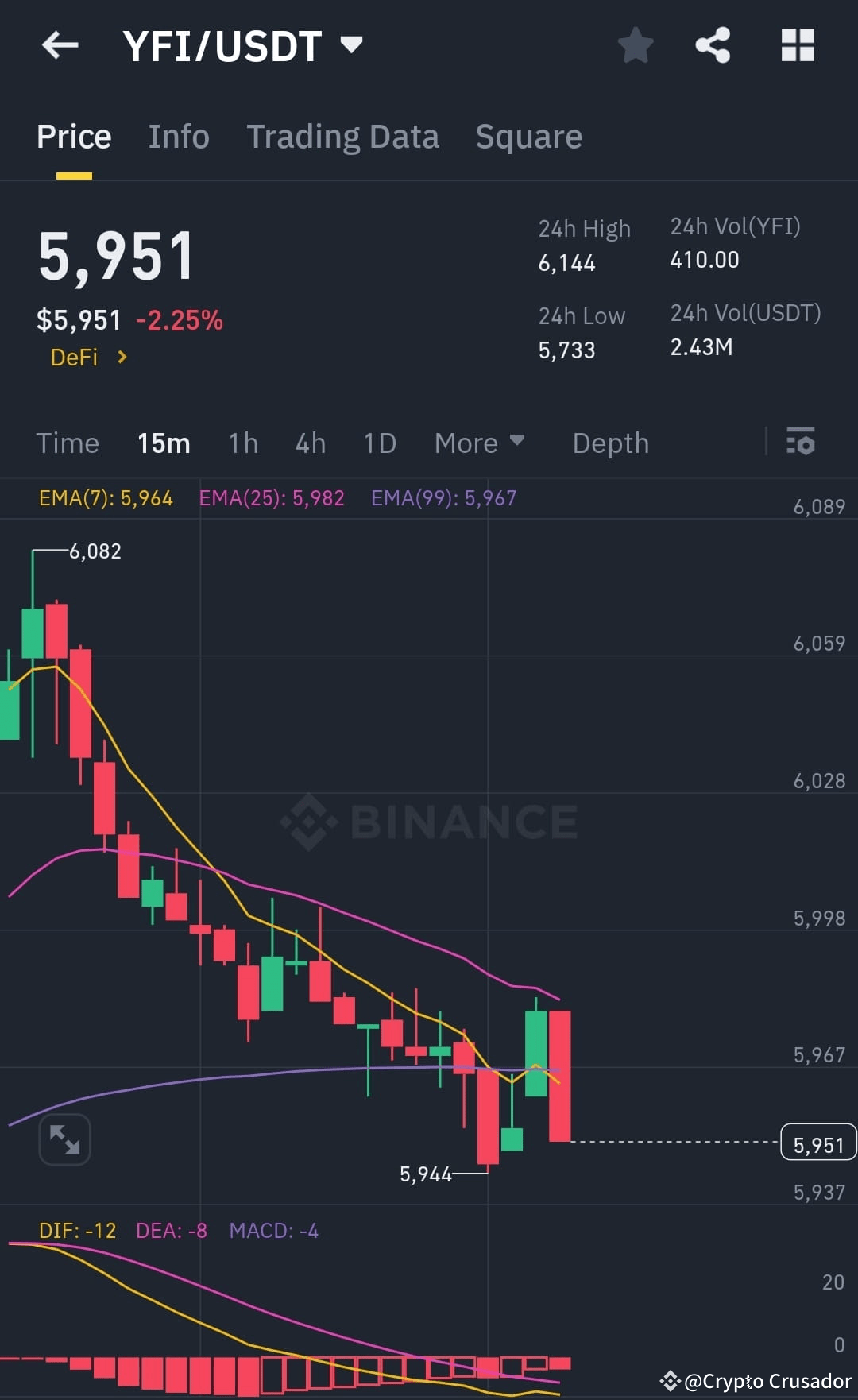This screenshot has height=1400, width=858.
Task: Expand the More timeframes dropdown
Action: click(x=479, y=443)
